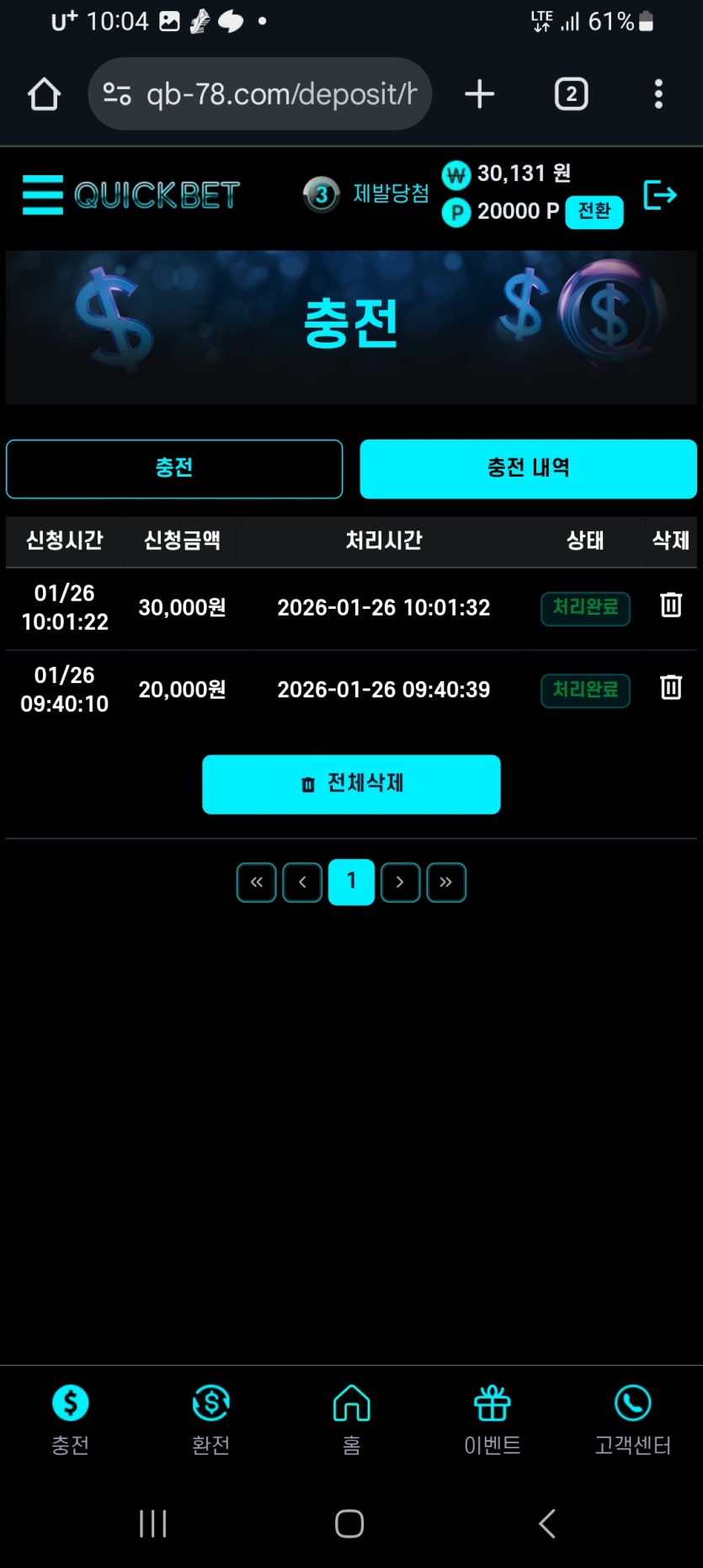Open a new browser tab with the plus icon
The height and width of the screenshot is (1568, 703).
click(479, 94)
